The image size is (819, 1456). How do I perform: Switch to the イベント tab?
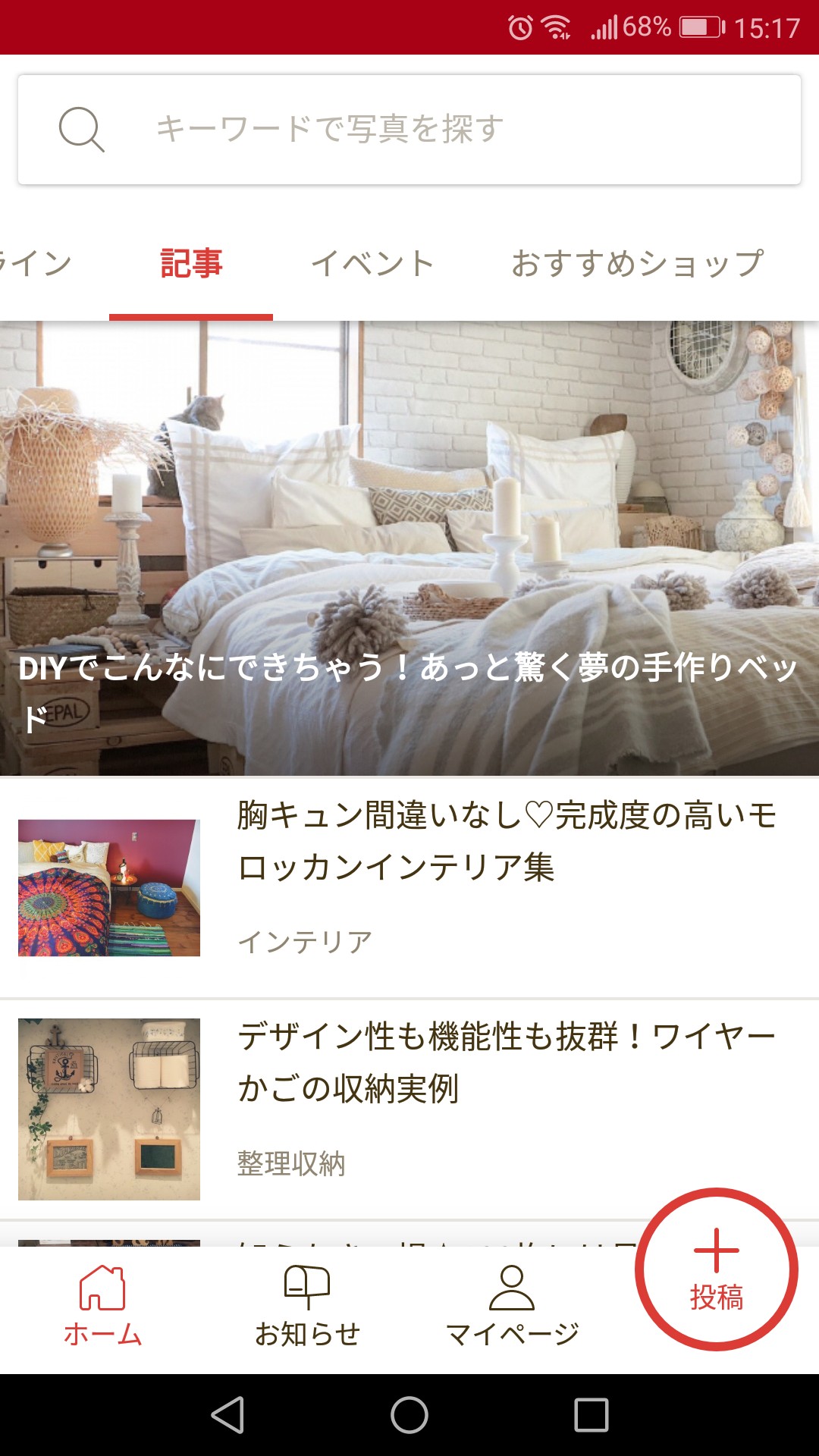[x=372, y=264]
